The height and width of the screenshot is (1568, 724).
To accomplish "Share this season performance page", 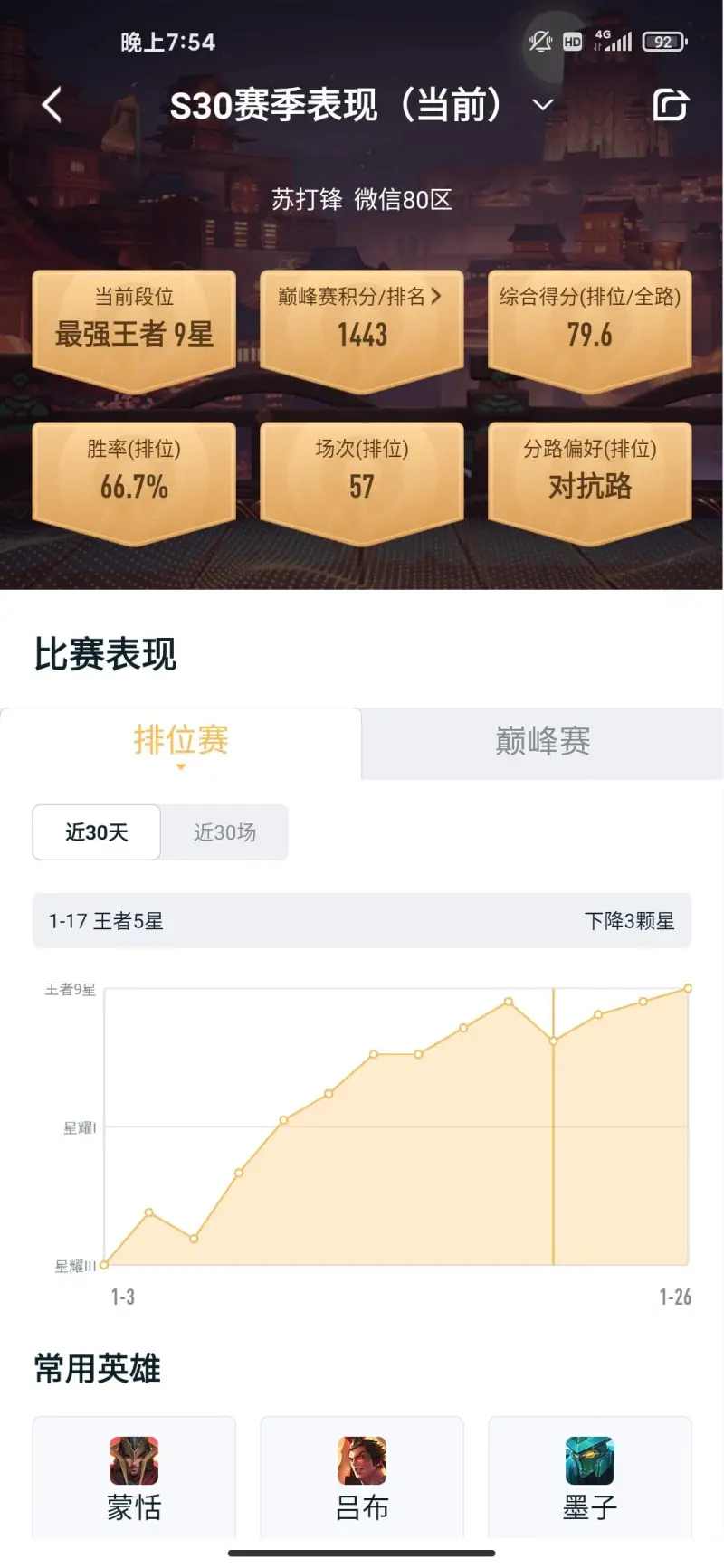I will click(671, 105).
